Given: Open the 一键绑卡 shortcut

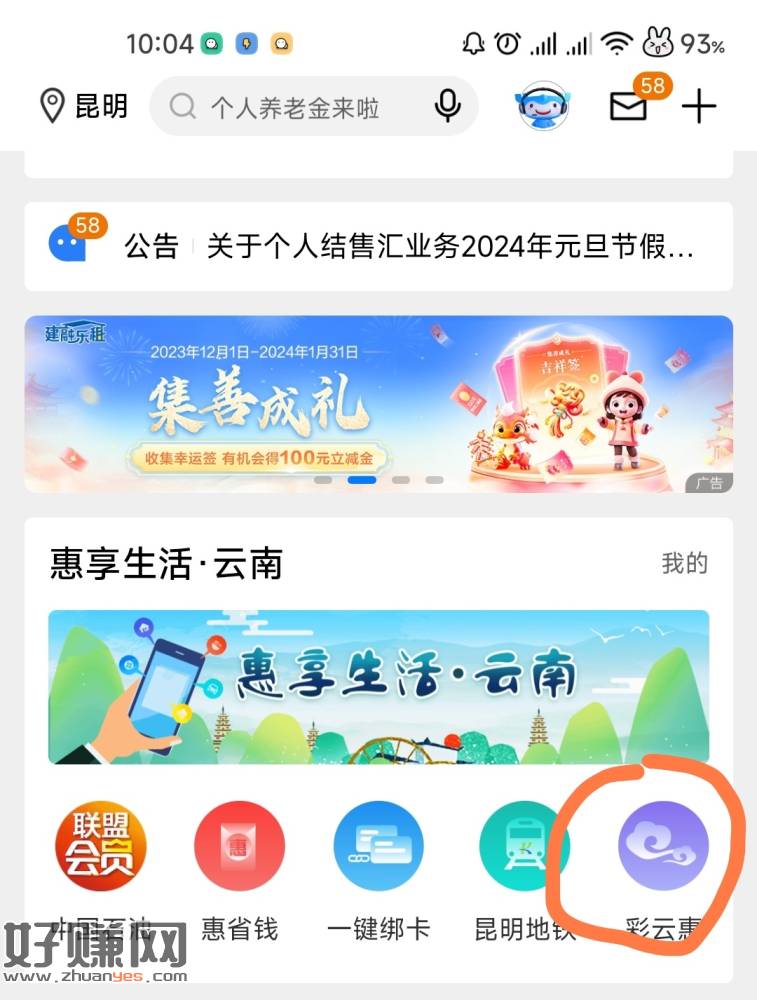Looking at the screenshot, I should (378, 848).
